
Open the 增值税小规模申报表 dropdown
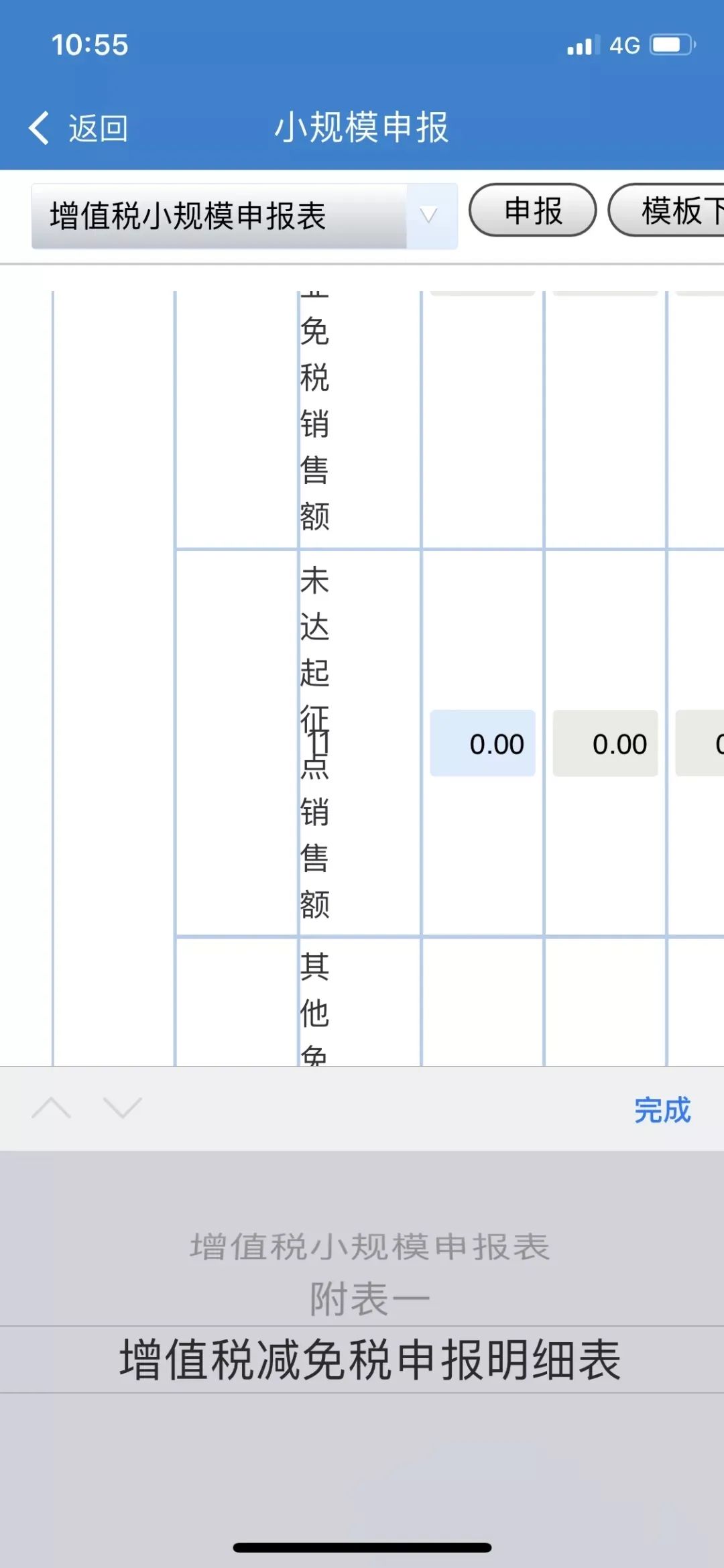[x=245, y=216]
